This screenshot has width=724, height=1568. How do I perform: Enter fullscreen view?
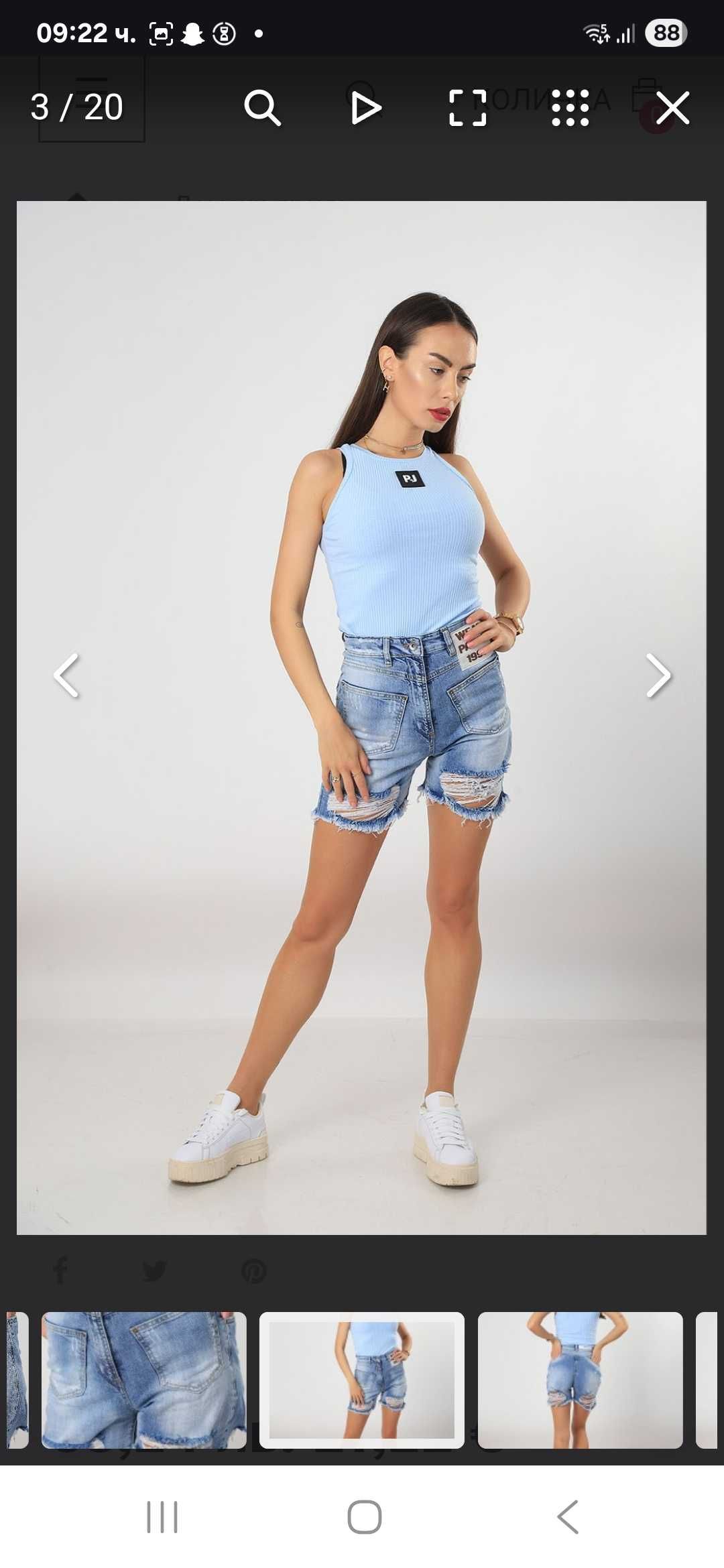[467, 108]
